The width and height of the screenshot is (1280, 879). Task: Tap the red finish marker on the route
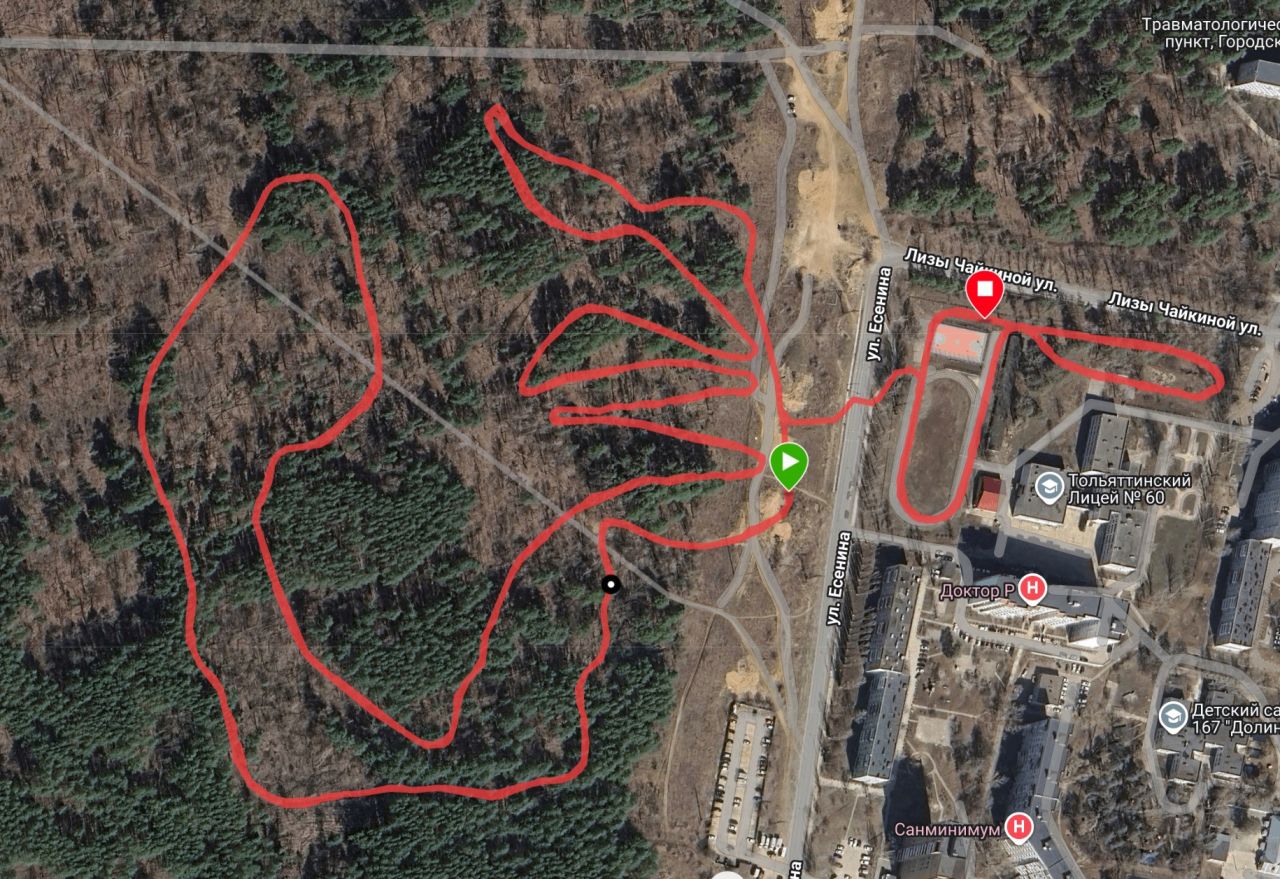pos(984,291)
